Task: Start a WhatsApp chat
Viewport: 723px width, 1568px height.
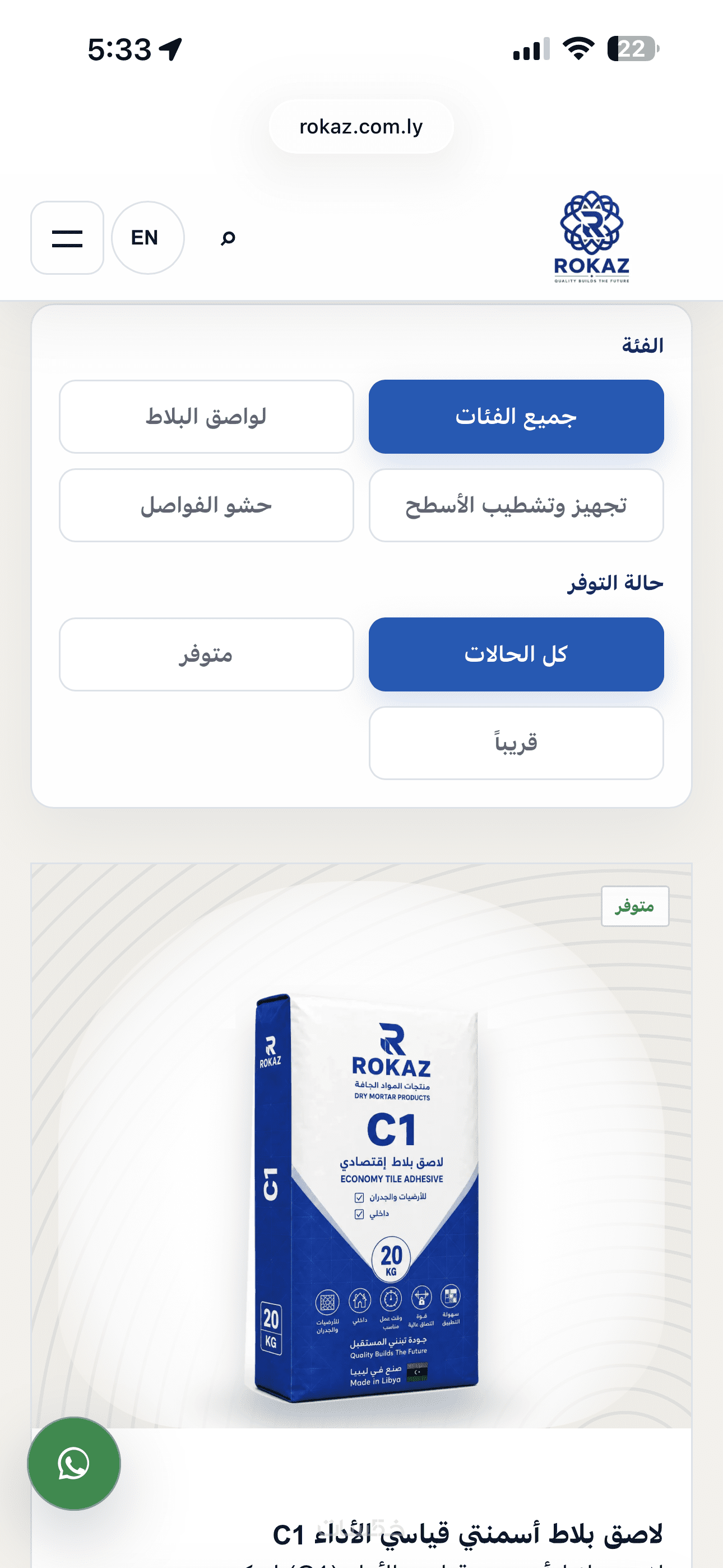Action: [74, 1463]
